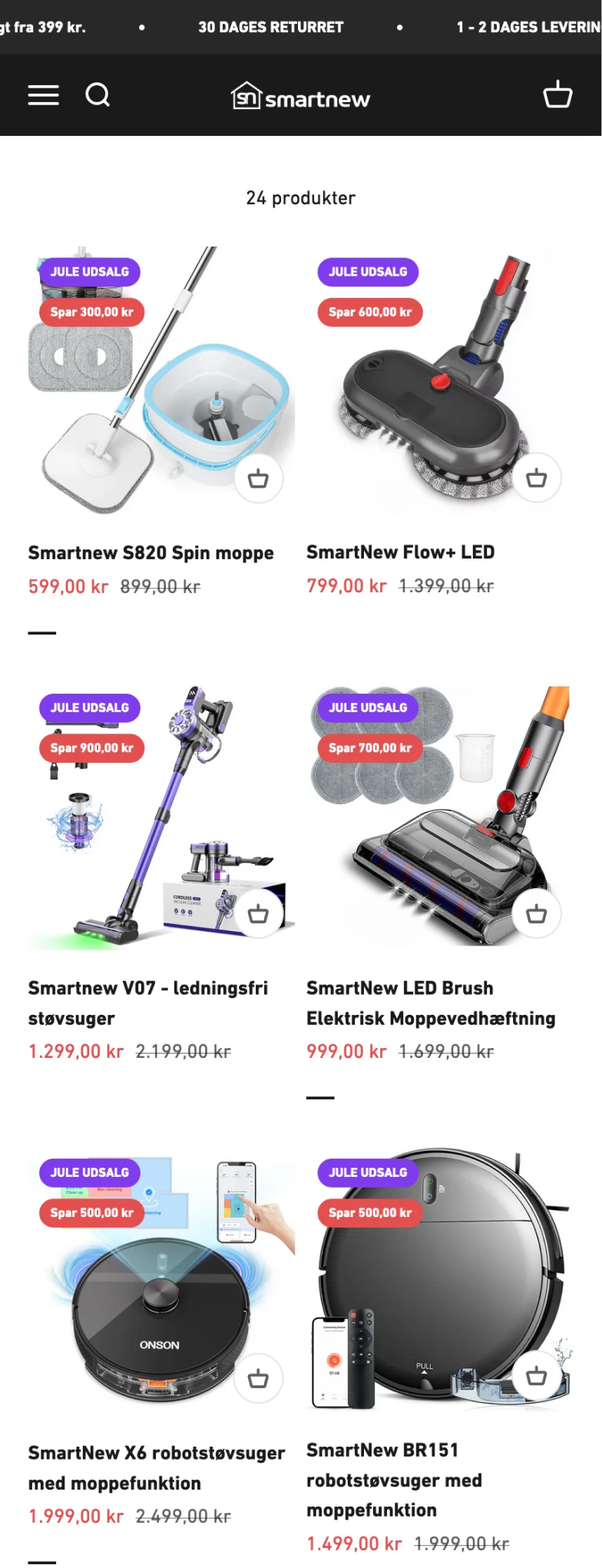Open the search icon in header

(x=98, y=95)
